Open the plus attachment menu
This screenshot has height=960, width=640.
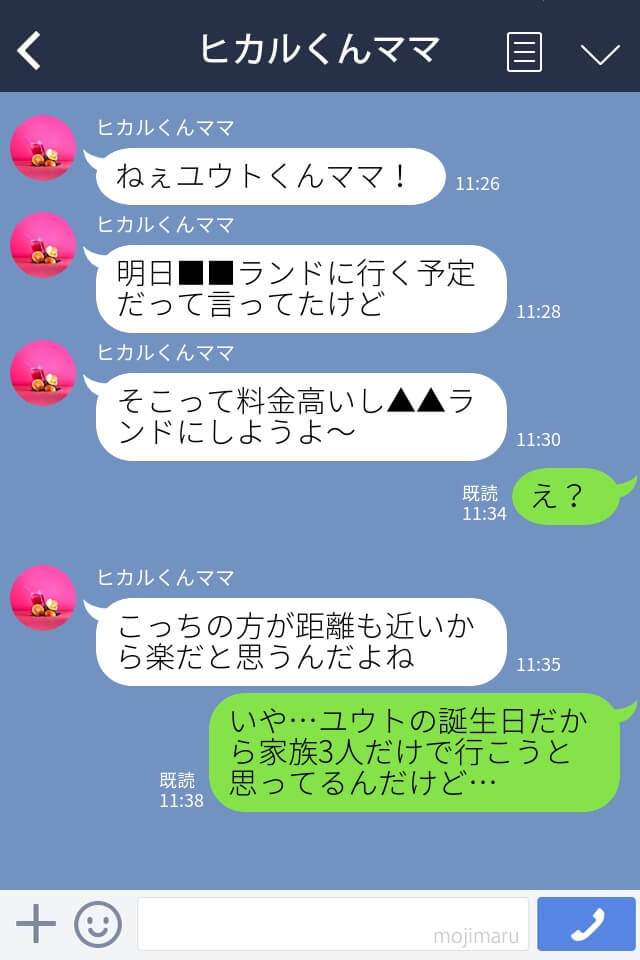(x=36, y=924)
